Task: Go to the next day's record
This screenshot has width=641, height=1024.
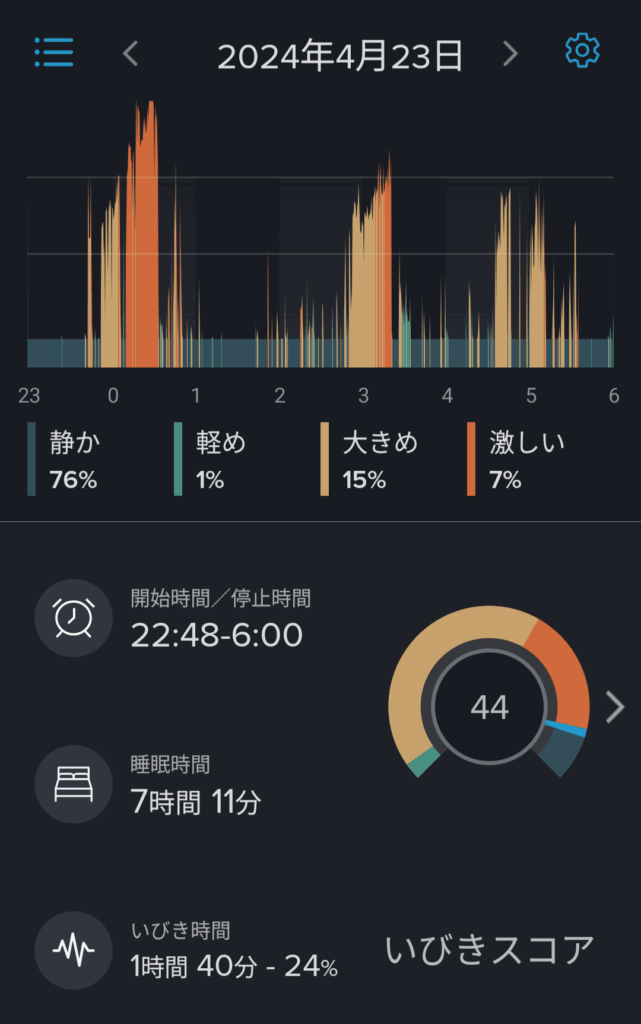Action: (510, 53)
